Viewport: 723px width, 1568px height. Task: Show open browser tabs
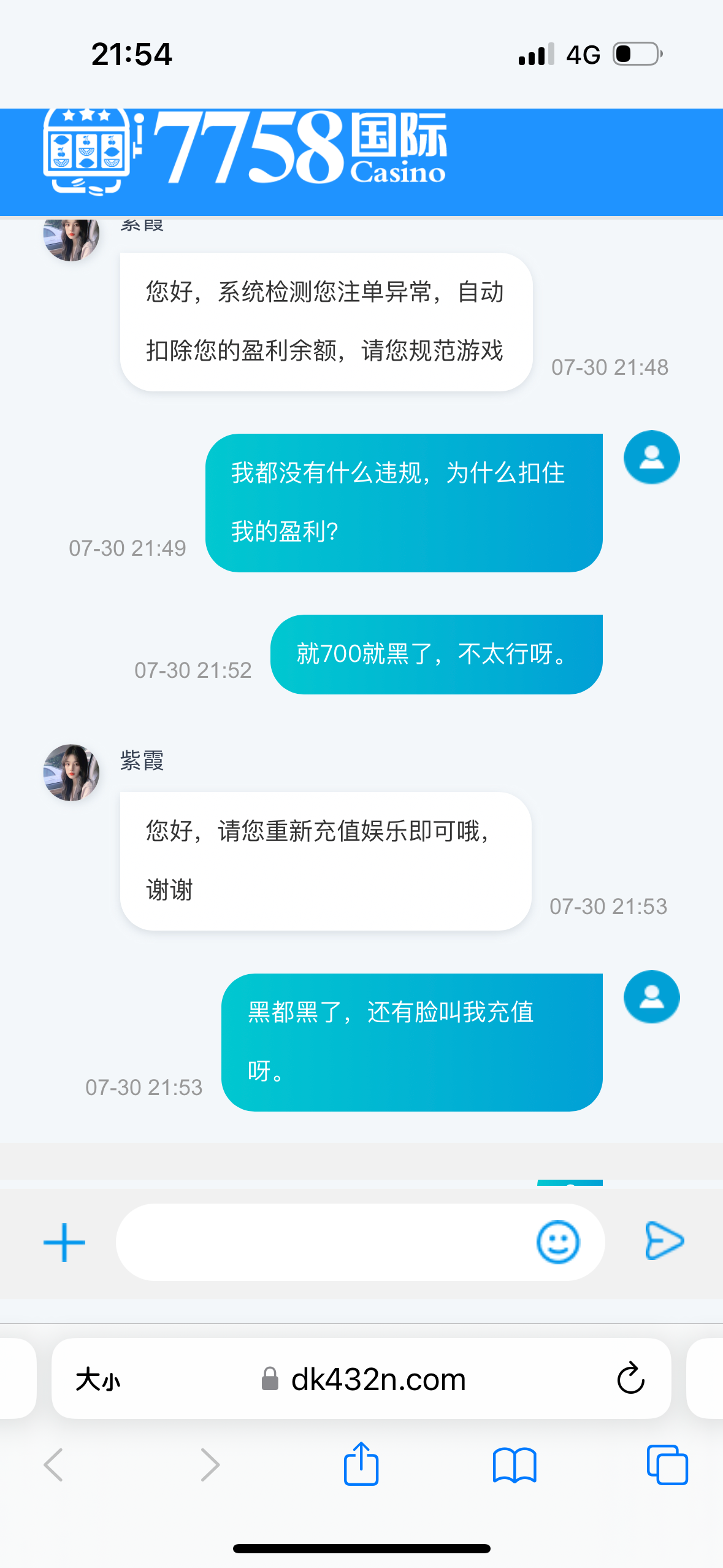[x=667, y=1465]
